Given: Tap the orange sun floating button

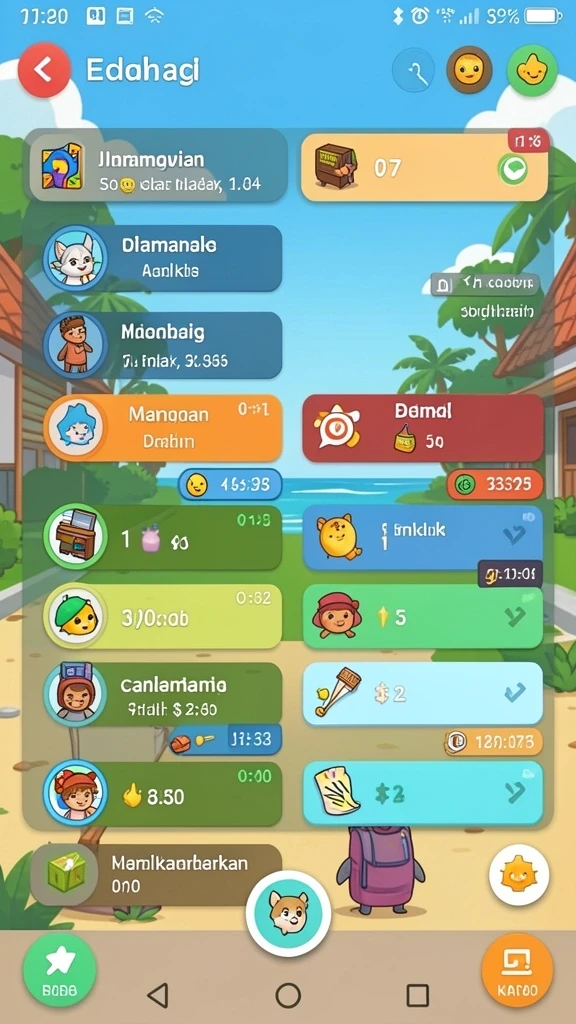Looking at the screenshot, I should (519, 874).
